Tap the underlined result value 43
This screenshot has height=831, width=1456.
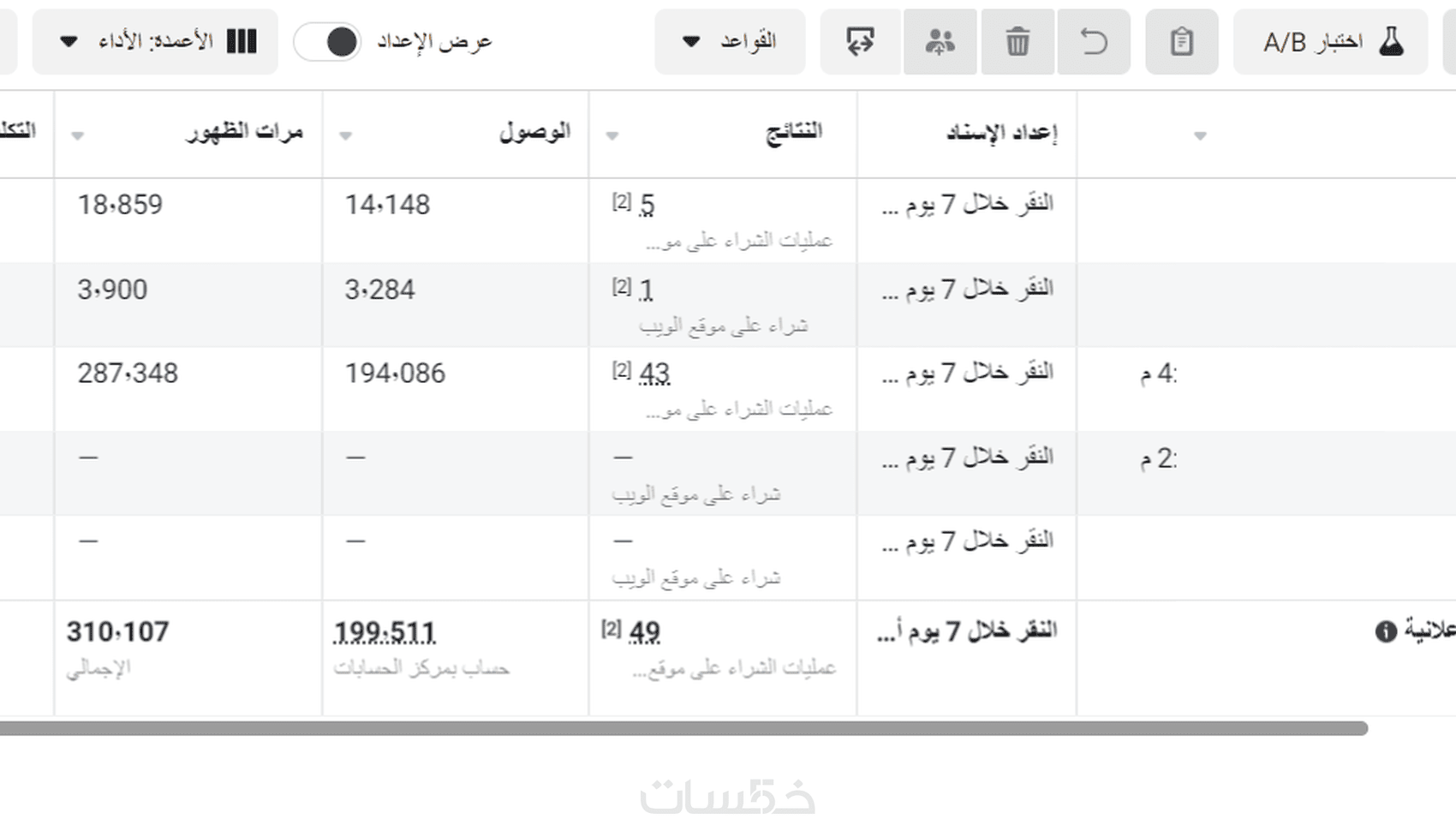(x=654, y=374)
